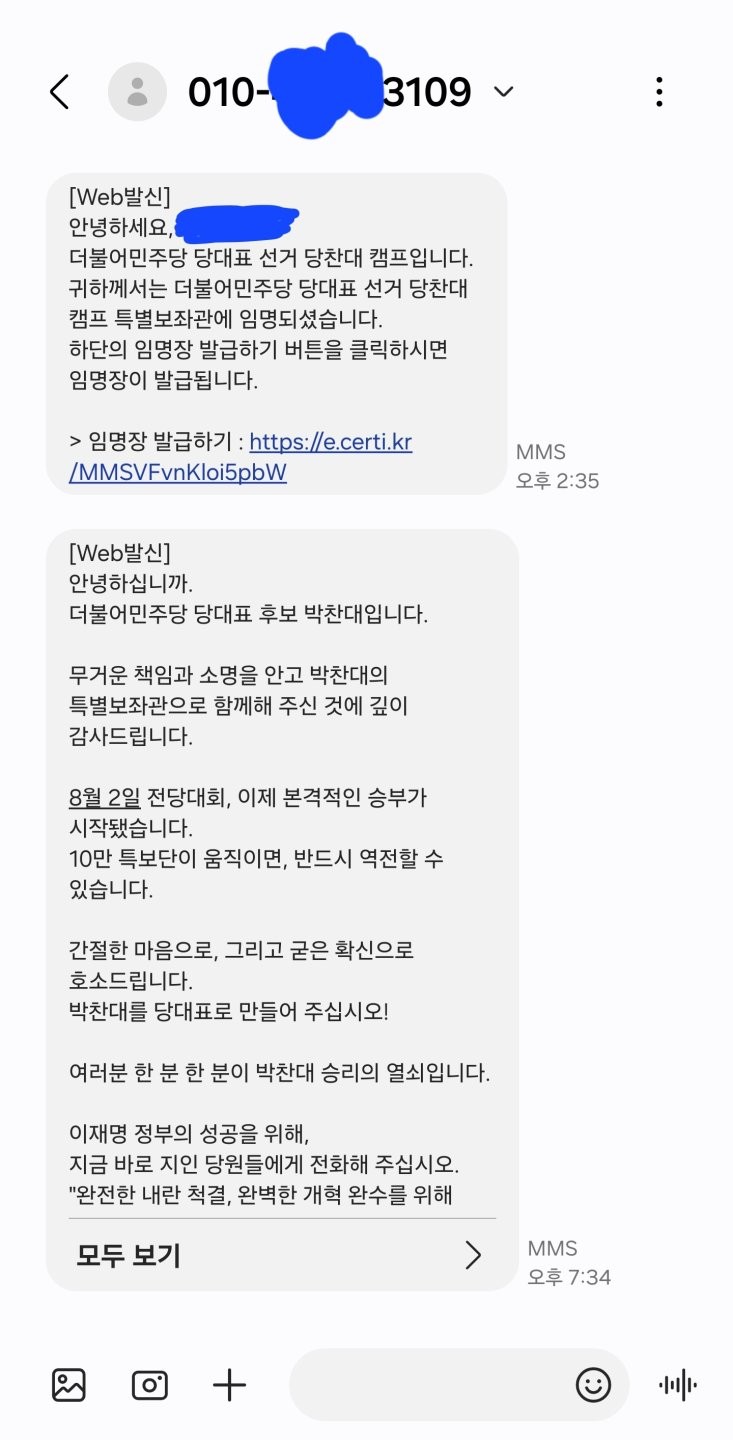Viewport: 733px width, 1440px height.
Task: Tap the 모두 보기 row to view full message
Action: coord(280,1255)
